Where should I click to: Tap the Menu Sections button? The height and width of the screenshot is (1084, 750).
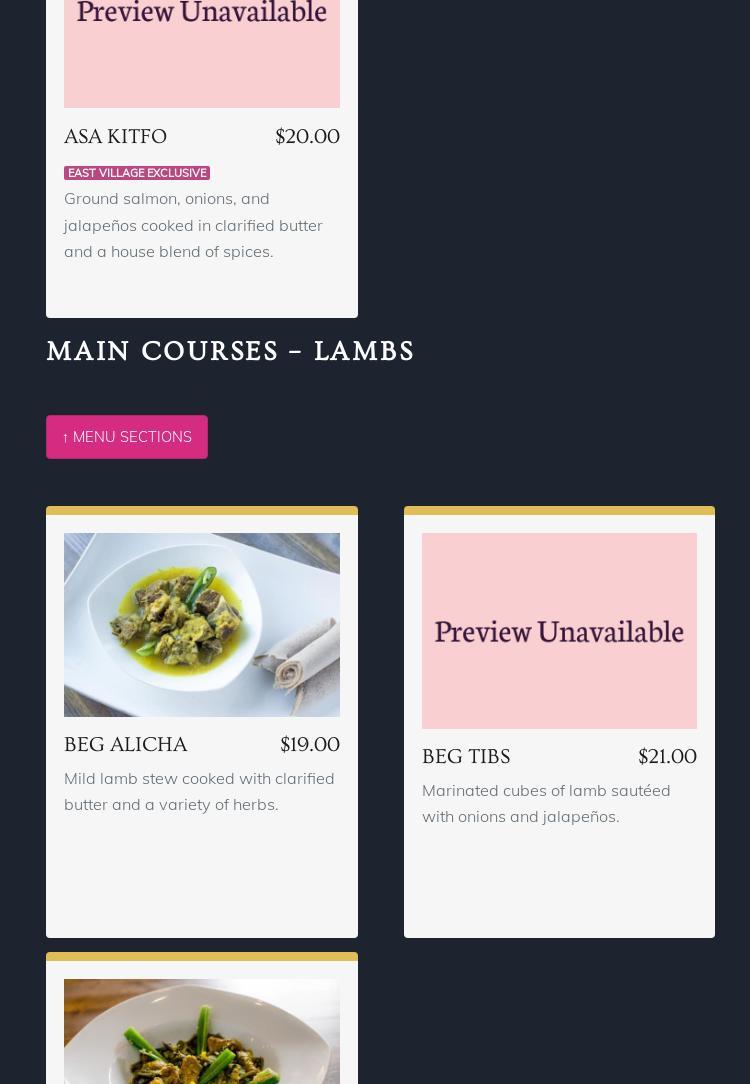[127, 437]
